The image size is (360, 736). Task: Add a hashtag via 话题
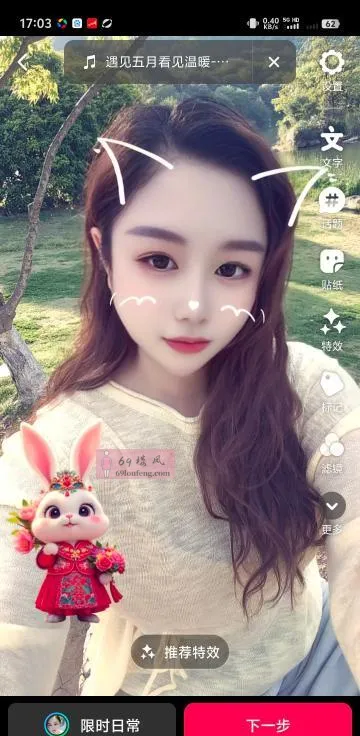tap(332, 208)
